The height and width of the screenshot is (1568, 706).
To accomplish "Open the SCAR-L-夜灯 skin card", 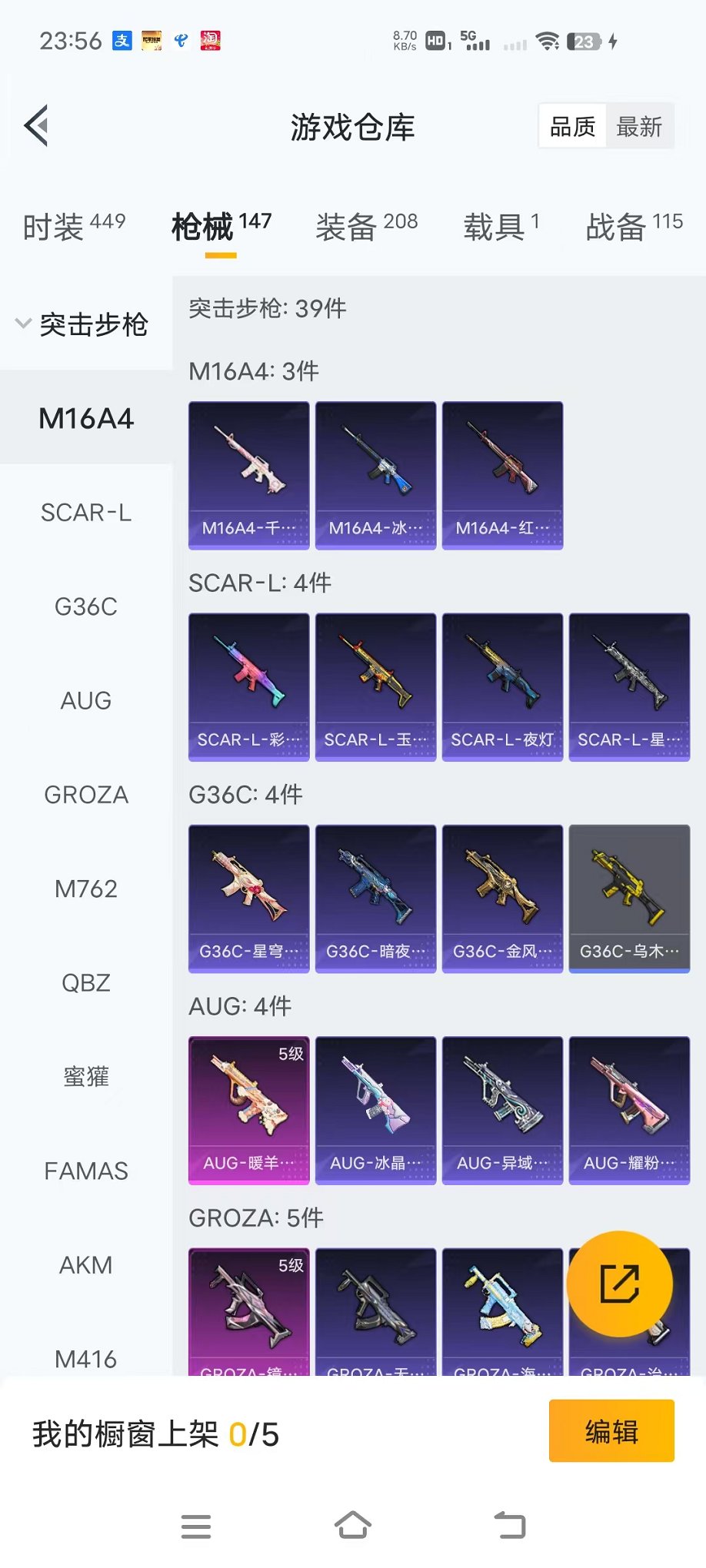I will click(x=502, y=686).
